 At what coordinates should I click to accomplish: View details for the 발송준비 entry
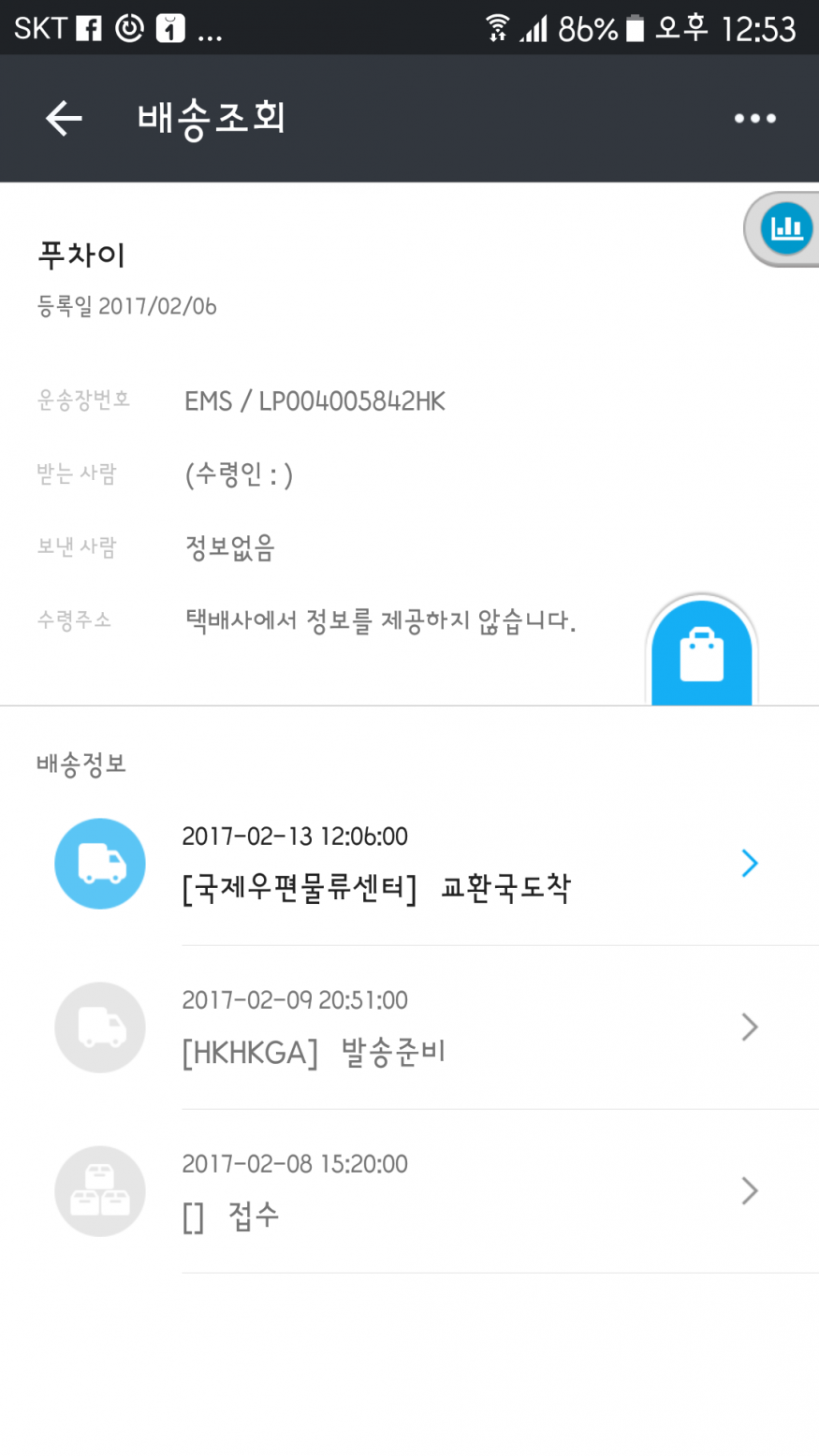pos(468,1027)
